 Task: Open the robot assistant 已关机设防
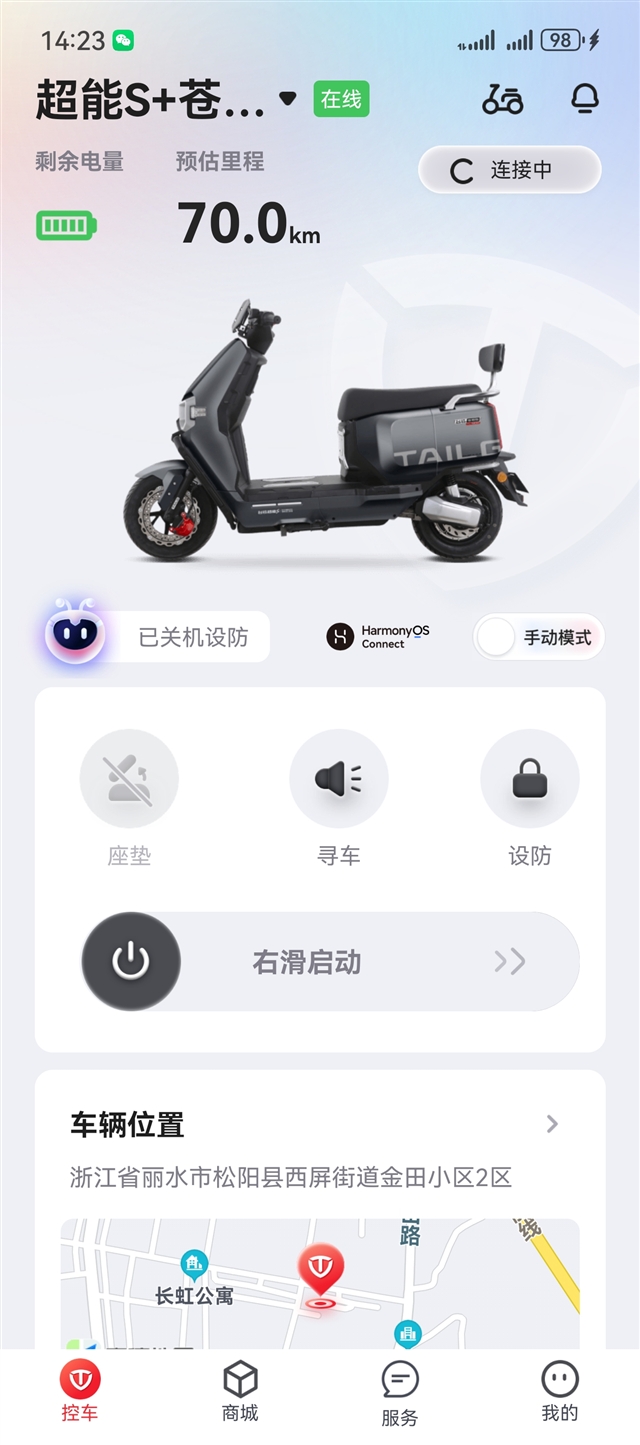[x=158, y=636]
